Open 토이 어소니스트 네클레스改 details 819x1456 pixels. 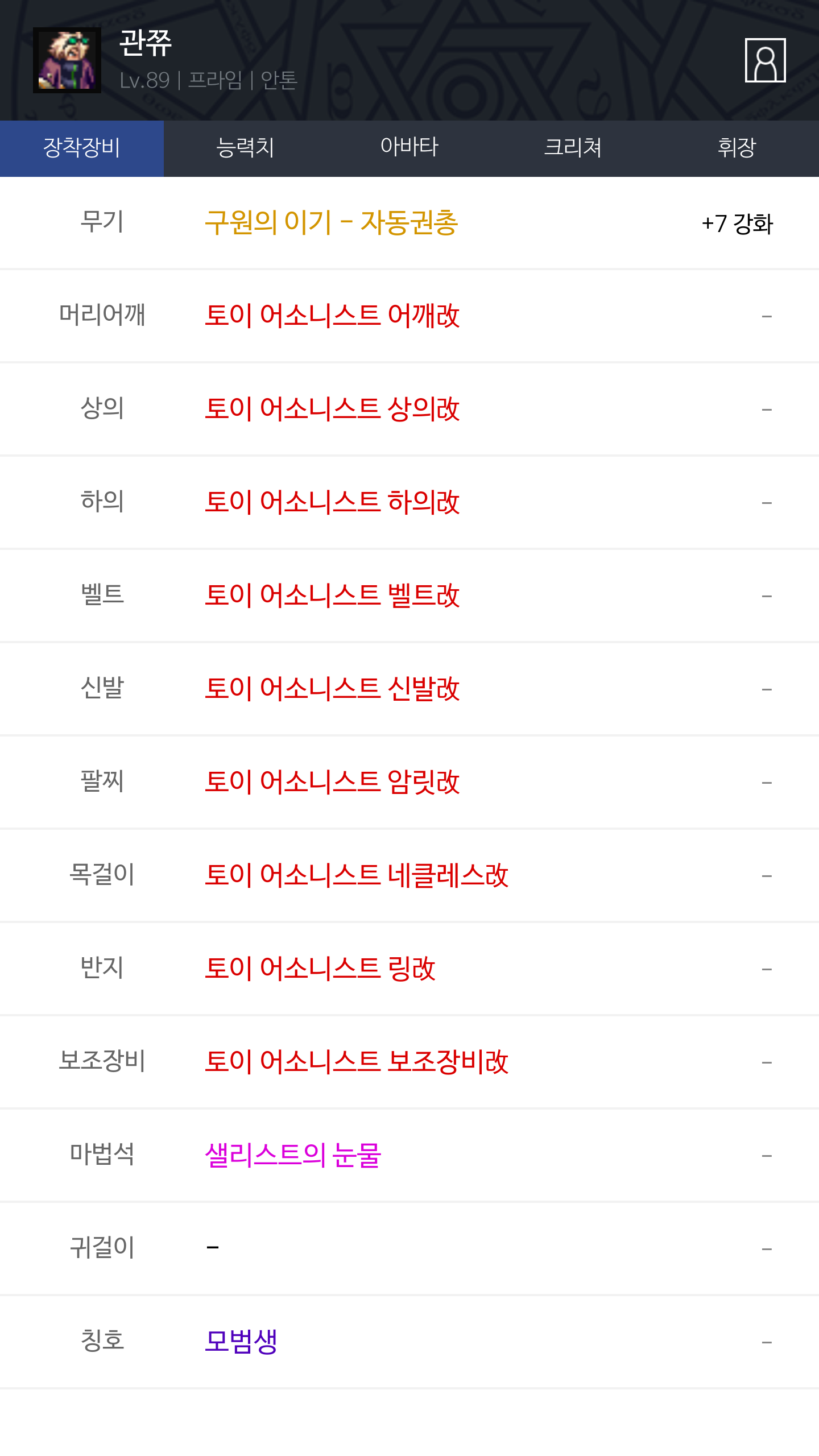356,875
